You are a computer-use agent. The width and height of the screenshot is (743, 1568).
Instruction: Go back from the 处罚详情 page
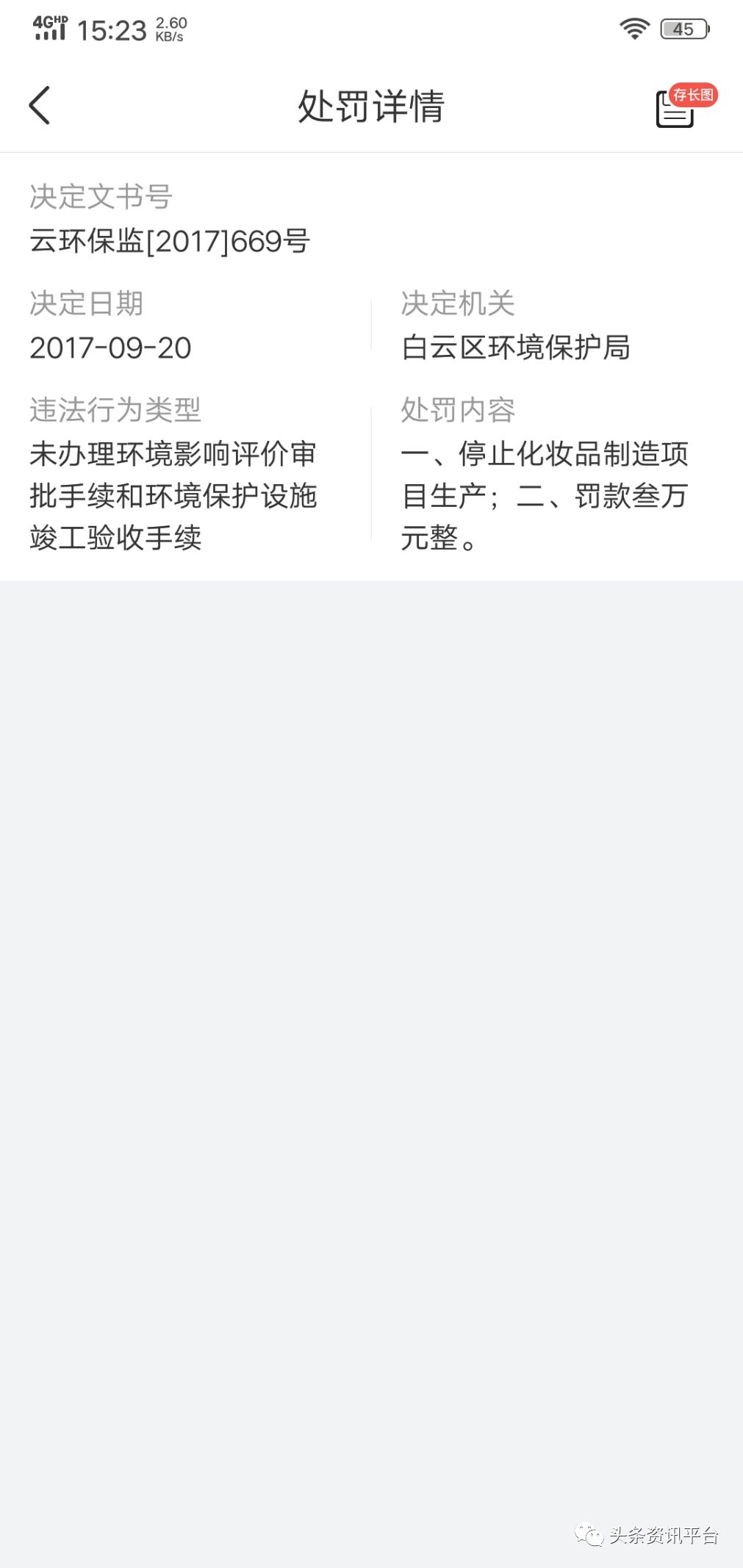pyautogui.click(x=40, y=105)
